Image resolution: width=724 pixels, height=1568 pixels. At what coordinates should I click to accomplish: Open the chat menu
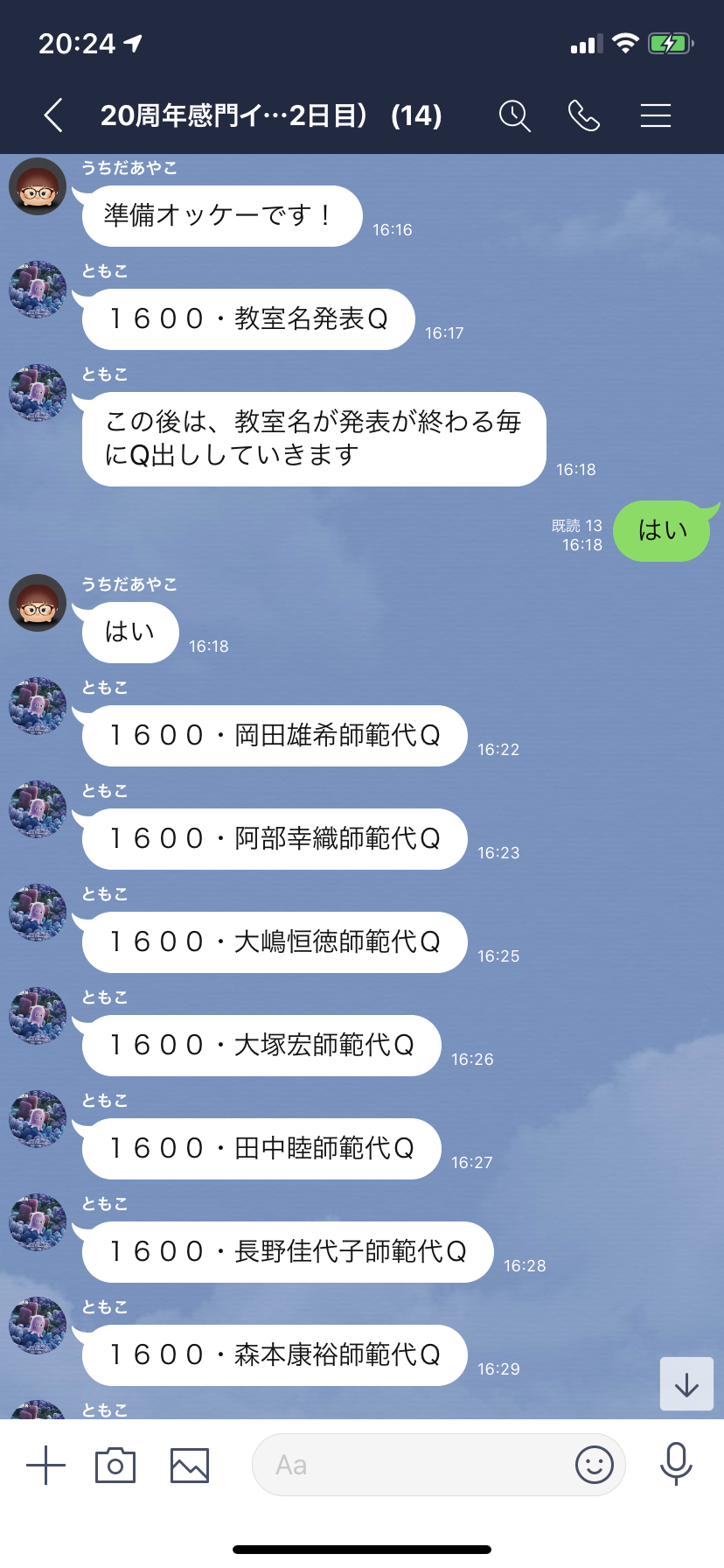coord(655,115)
